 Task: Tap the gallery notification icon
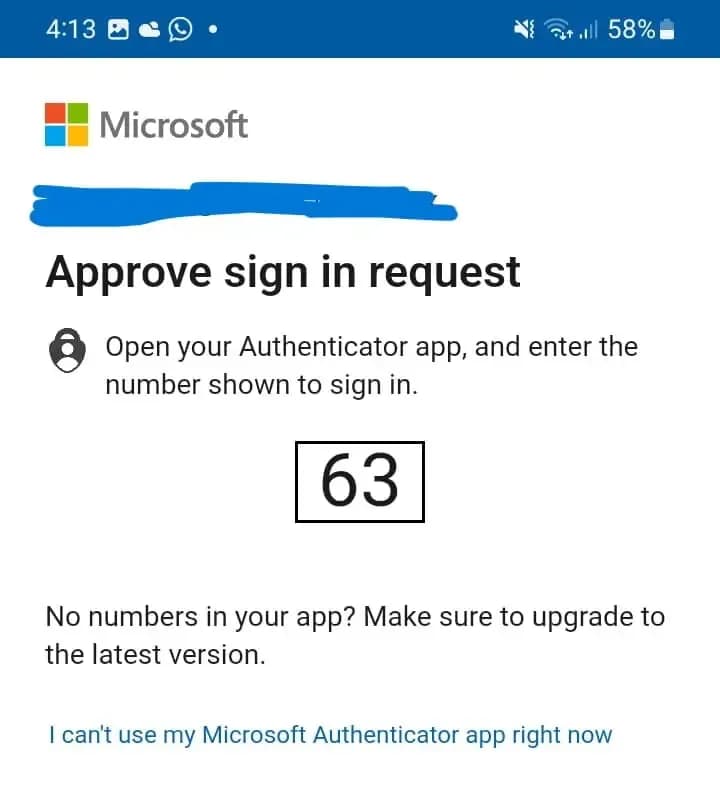(x=120, y=29)
